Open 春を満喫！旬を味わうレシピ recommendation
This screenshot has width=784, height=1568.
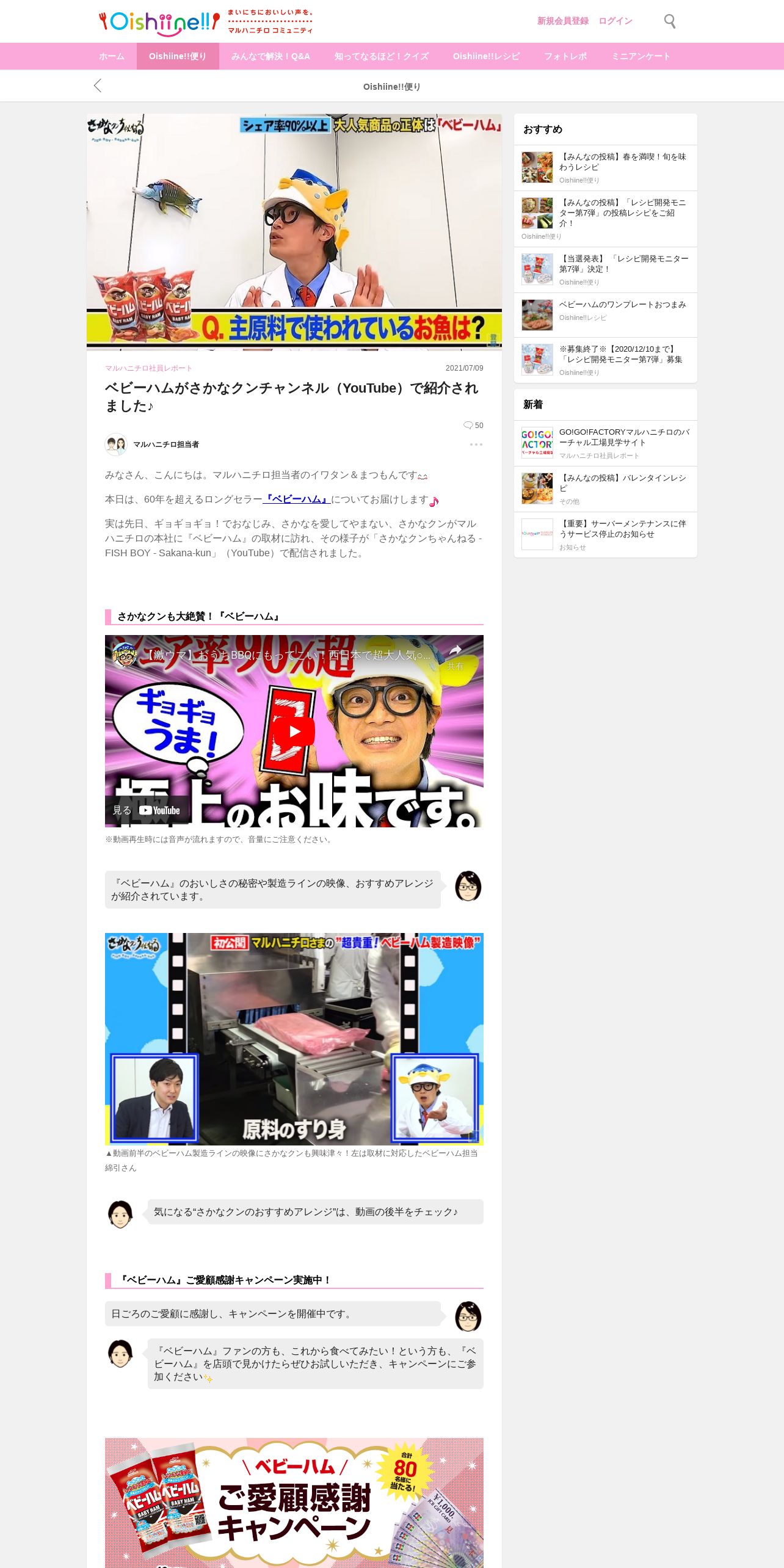point(606,168)
